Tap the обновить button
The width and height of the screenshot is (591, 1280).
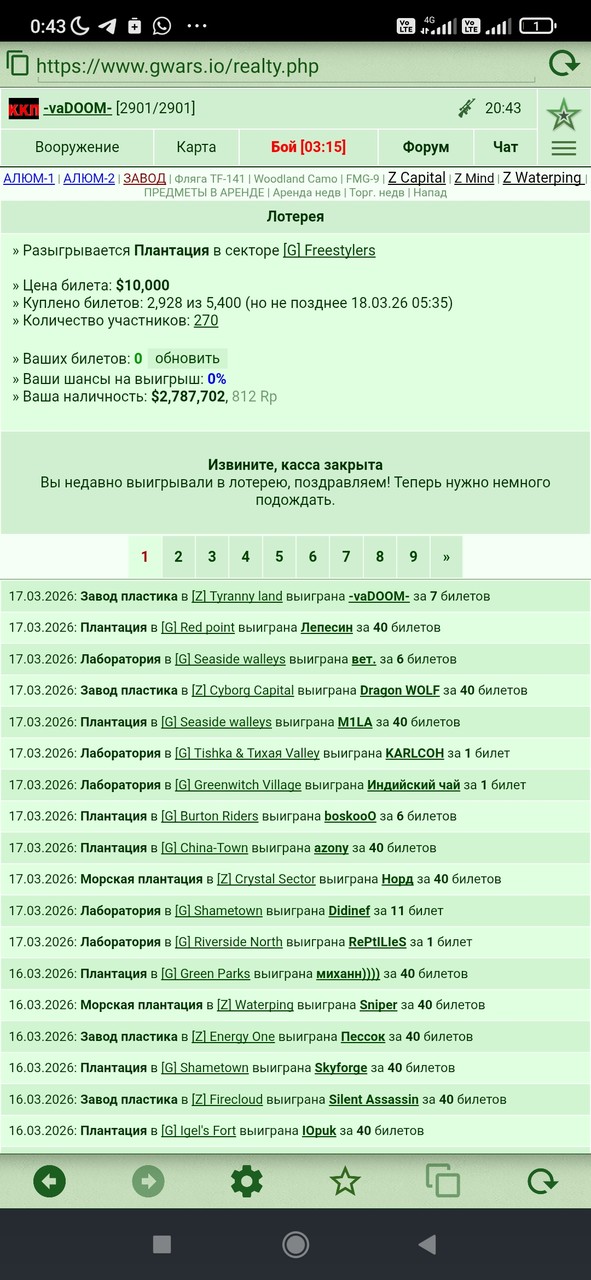tap(187, 358)
